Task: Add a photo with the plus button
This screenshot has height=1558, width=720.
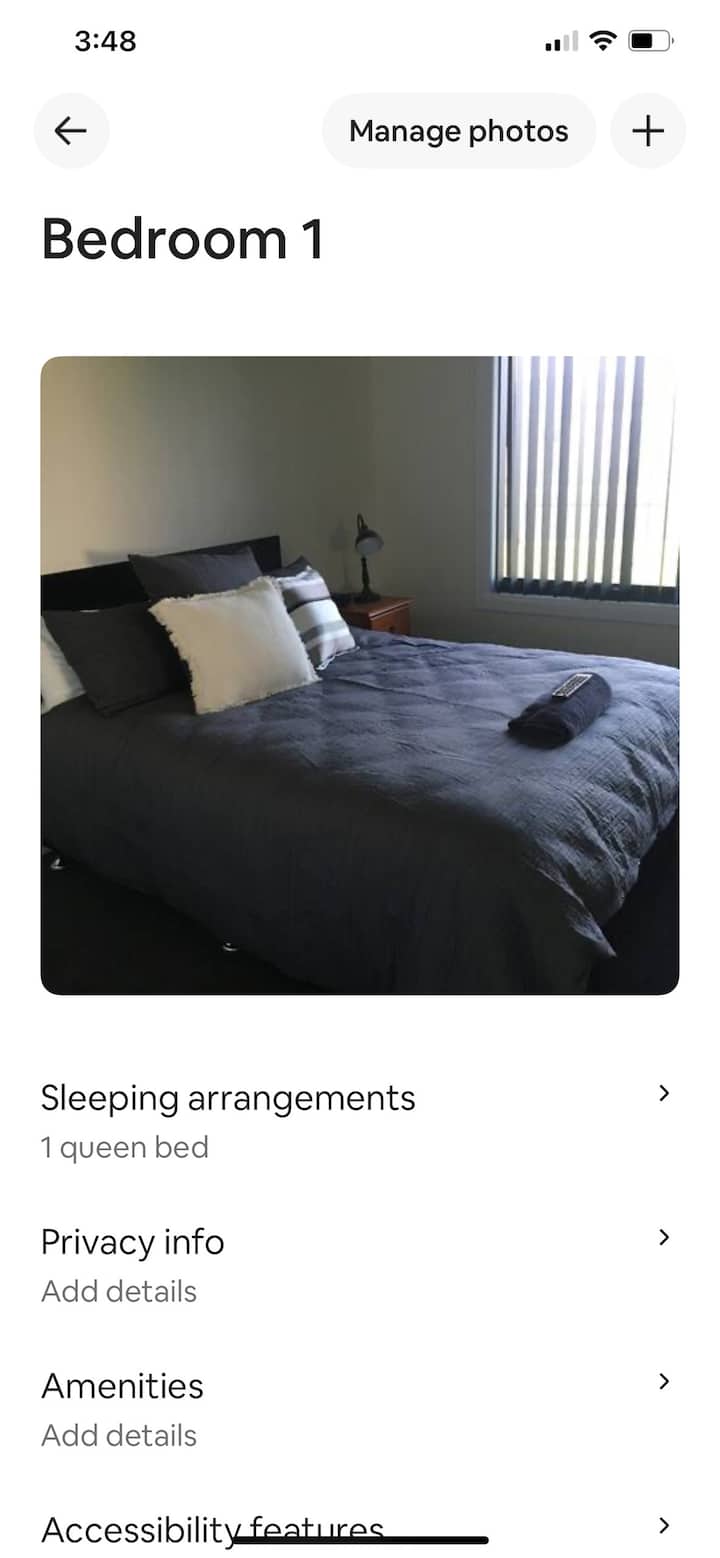Action: click(x=648, y=131)
